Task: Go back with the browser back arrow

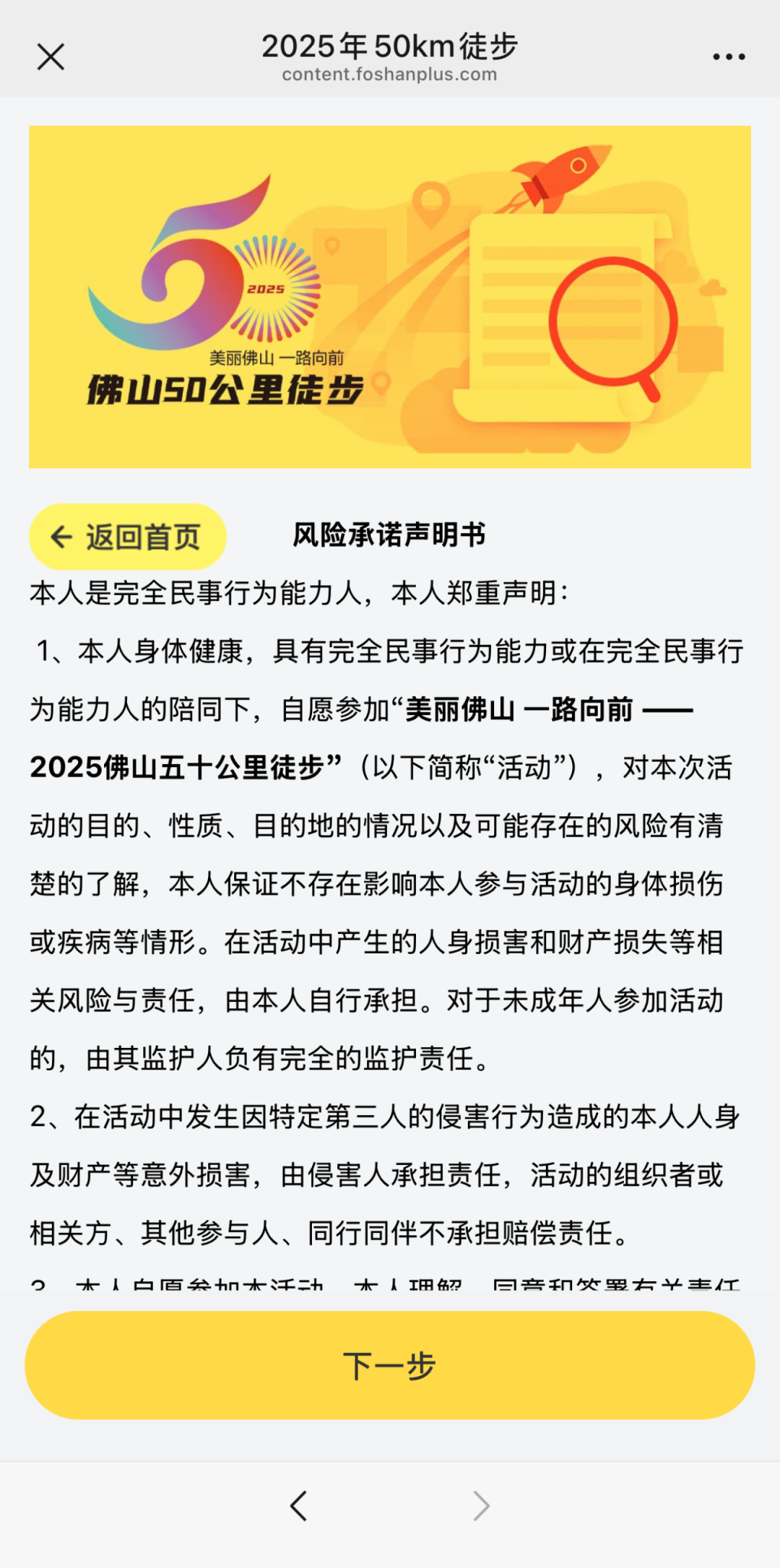Action: 299,1506
